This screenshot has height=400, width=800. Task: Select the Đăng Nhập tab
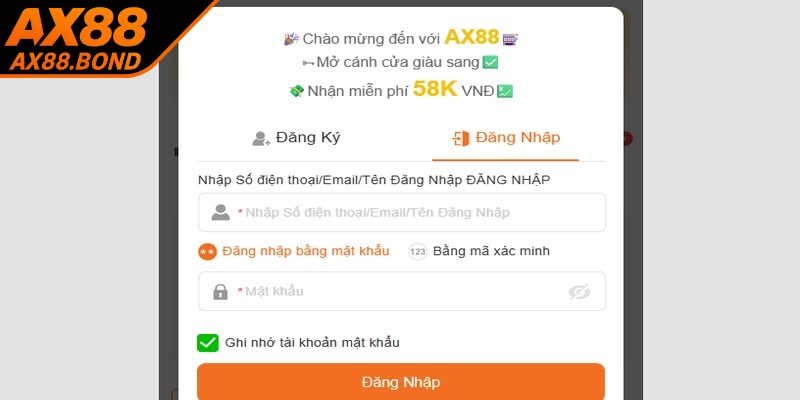[506, 138]
